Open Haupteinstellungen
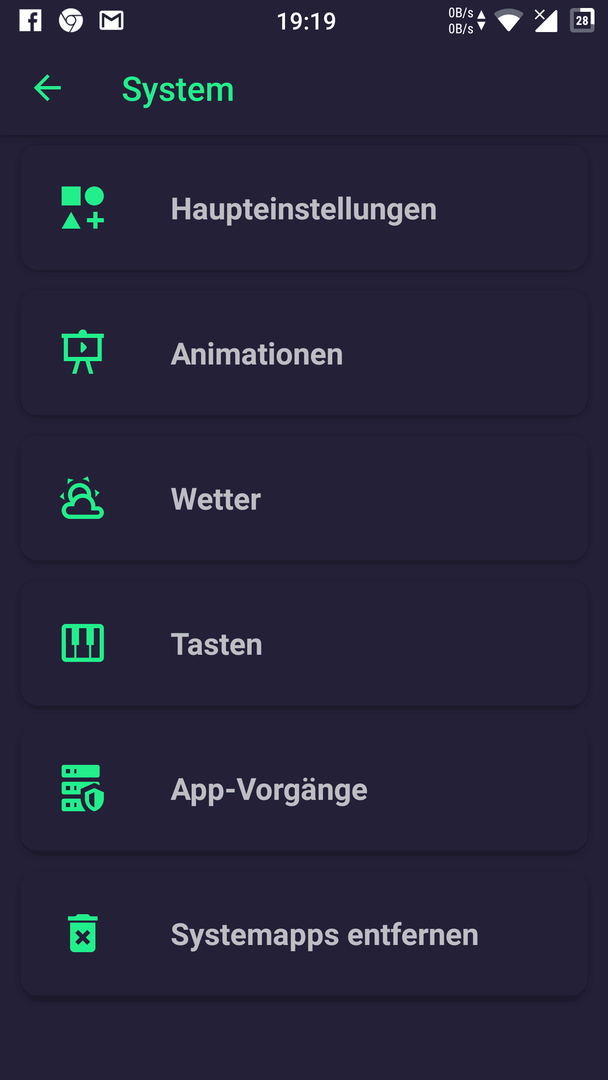The width and height of the screenshot is (608, 1080). point(304,207)
